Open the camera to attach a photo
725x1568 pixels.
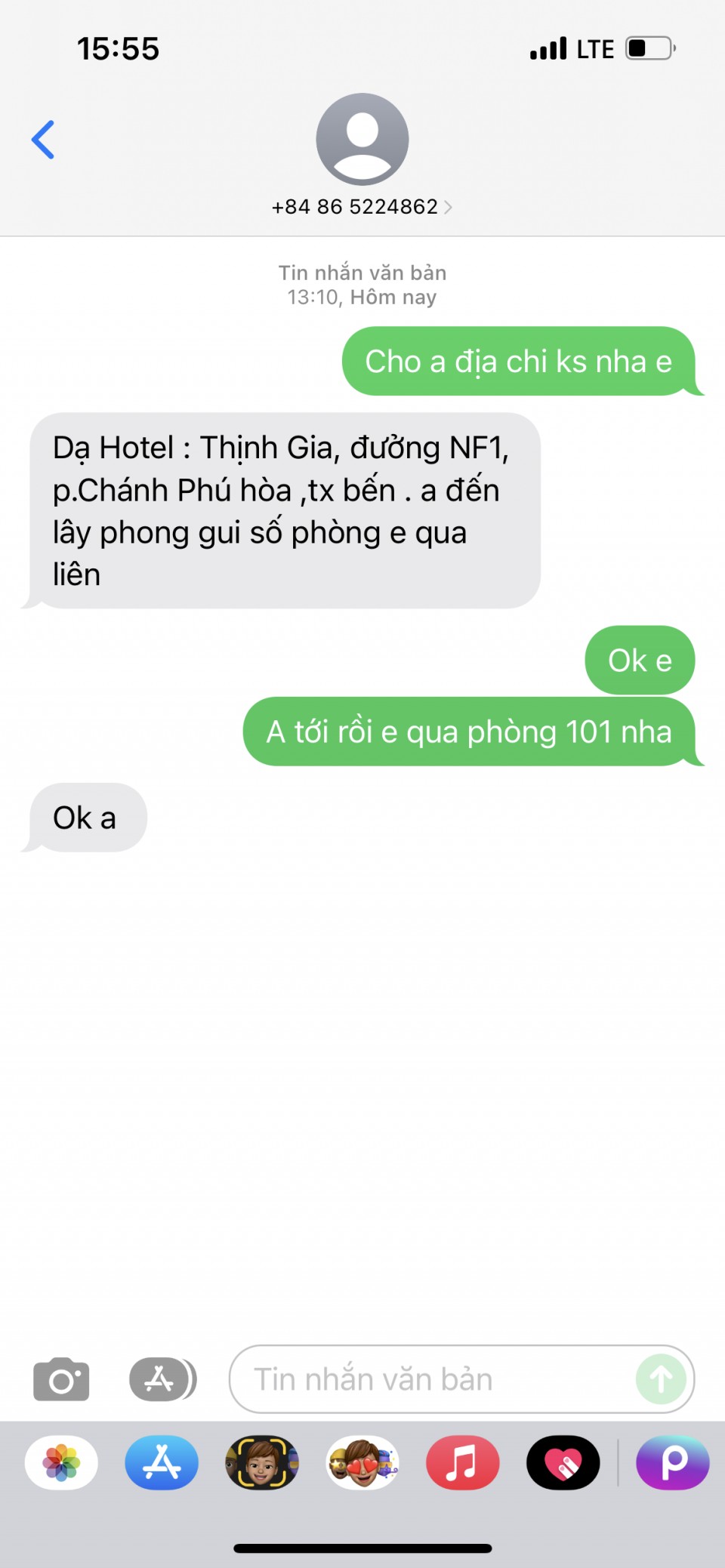pyautogui.click(x=61, y=1379)
